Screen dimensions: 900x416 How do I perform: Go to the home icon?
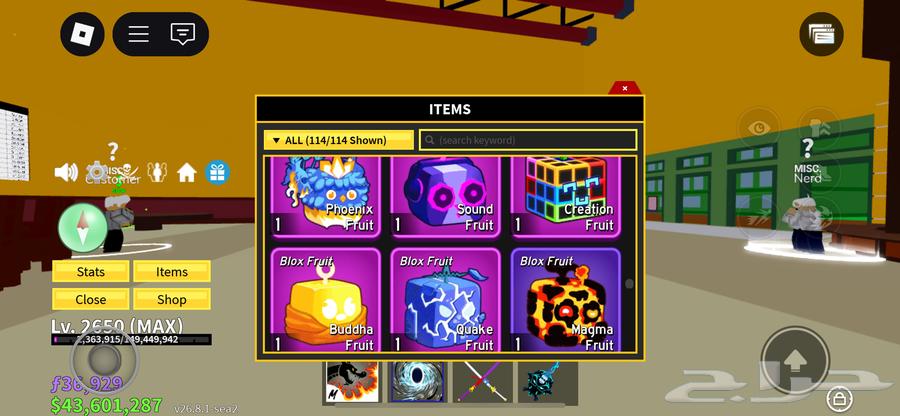tap(186, 172)
